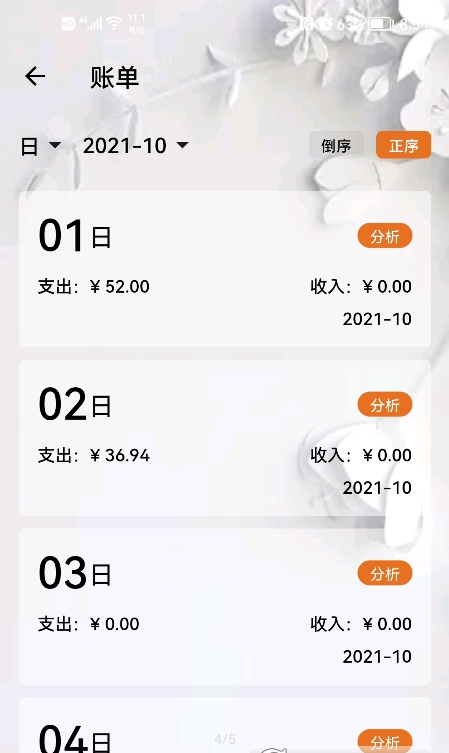The width and height of the screenshot is (449, 753).
Task: Switch to 倒序 sorting
Action: (336, 145)
